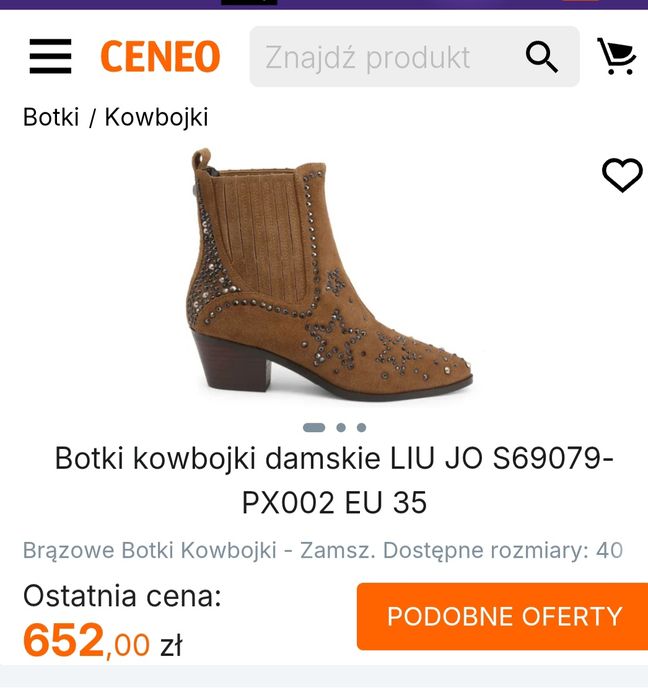Go to the Ceneo home page

[160, 56]
